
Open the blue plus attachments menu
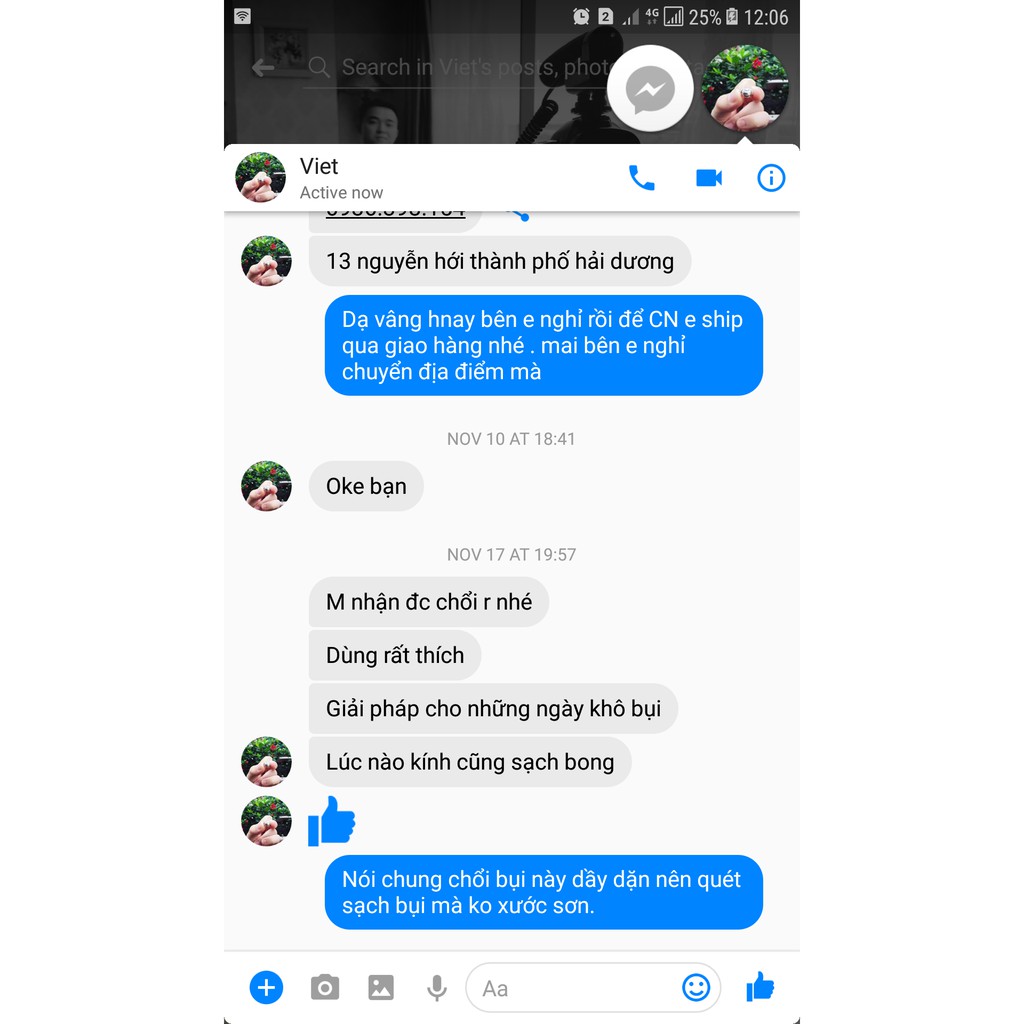pyautogui.click(x=266, y=987)
